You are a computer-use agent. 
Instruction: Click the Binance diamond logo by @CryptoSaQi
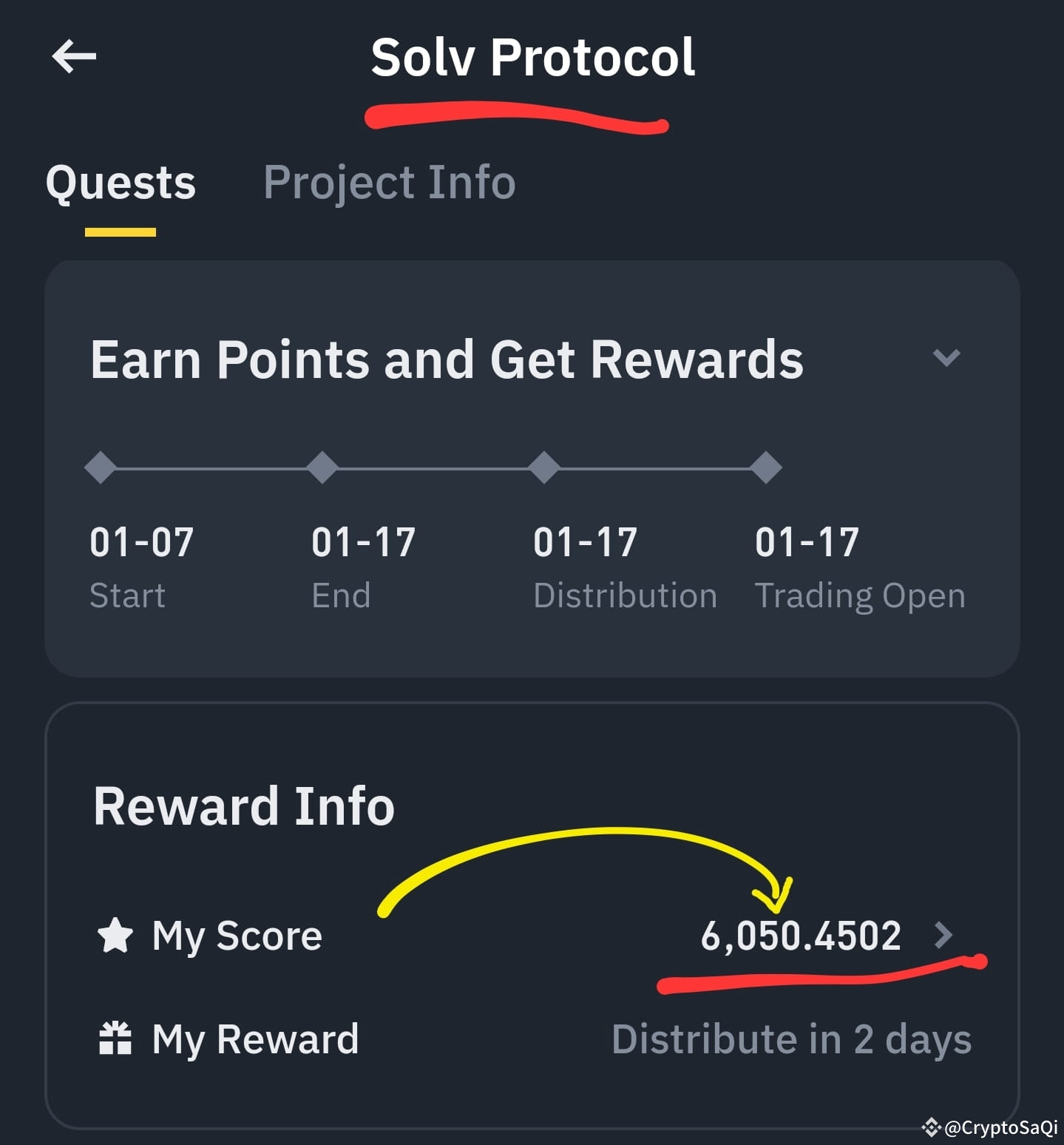932,1127
